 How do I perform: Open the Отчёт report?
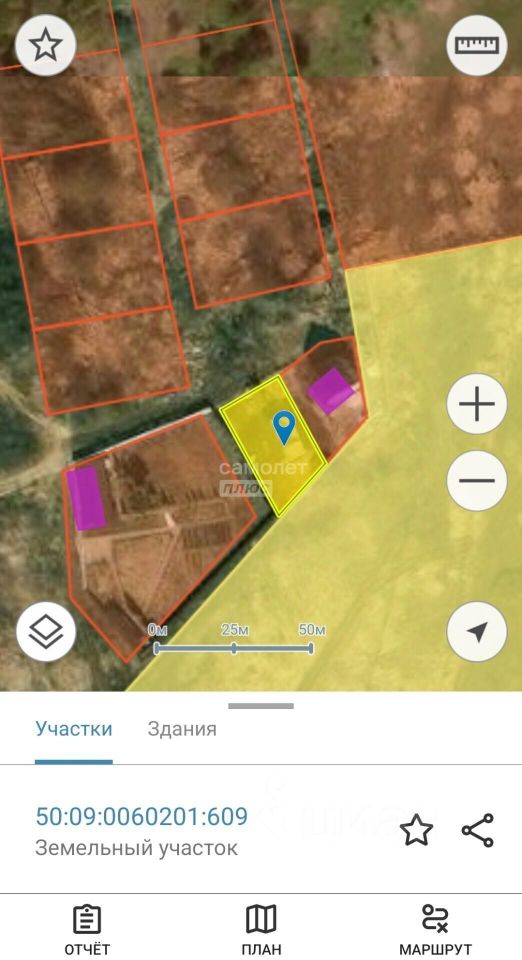coord(87,929)
